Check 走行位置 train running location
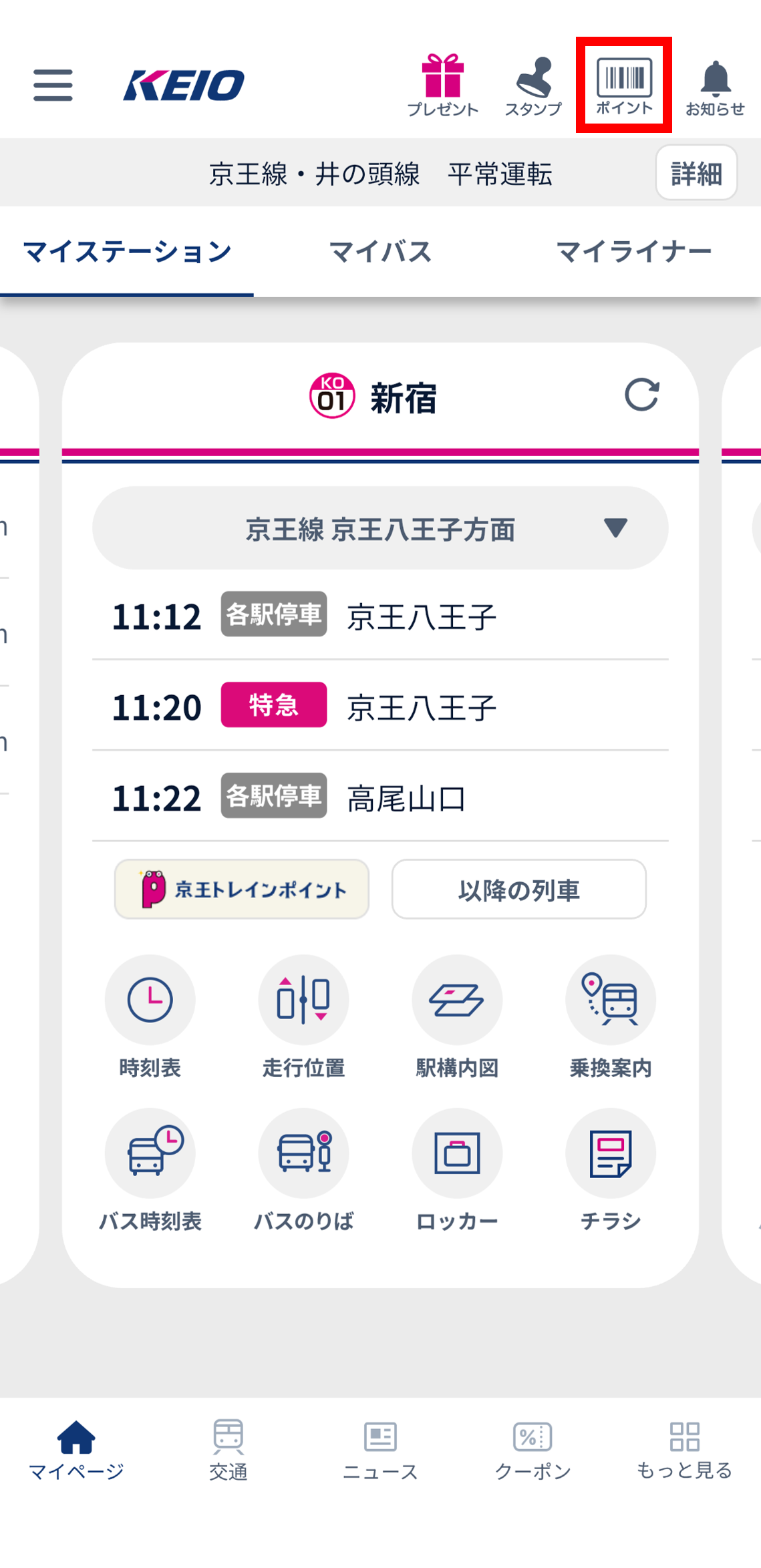The image size is (761, 1568). (303, 1000)
